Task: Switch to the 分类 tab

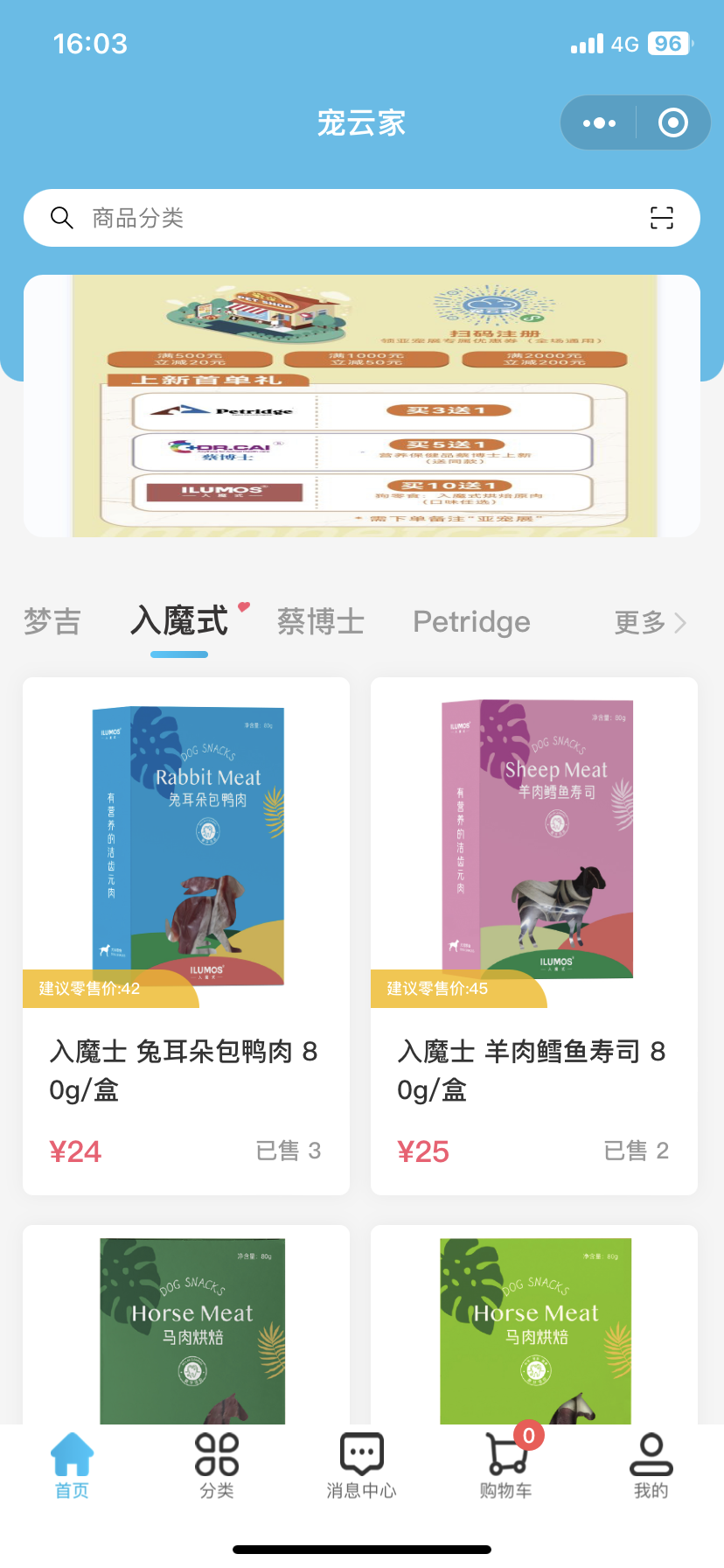Action: (x=217, y=1466)
